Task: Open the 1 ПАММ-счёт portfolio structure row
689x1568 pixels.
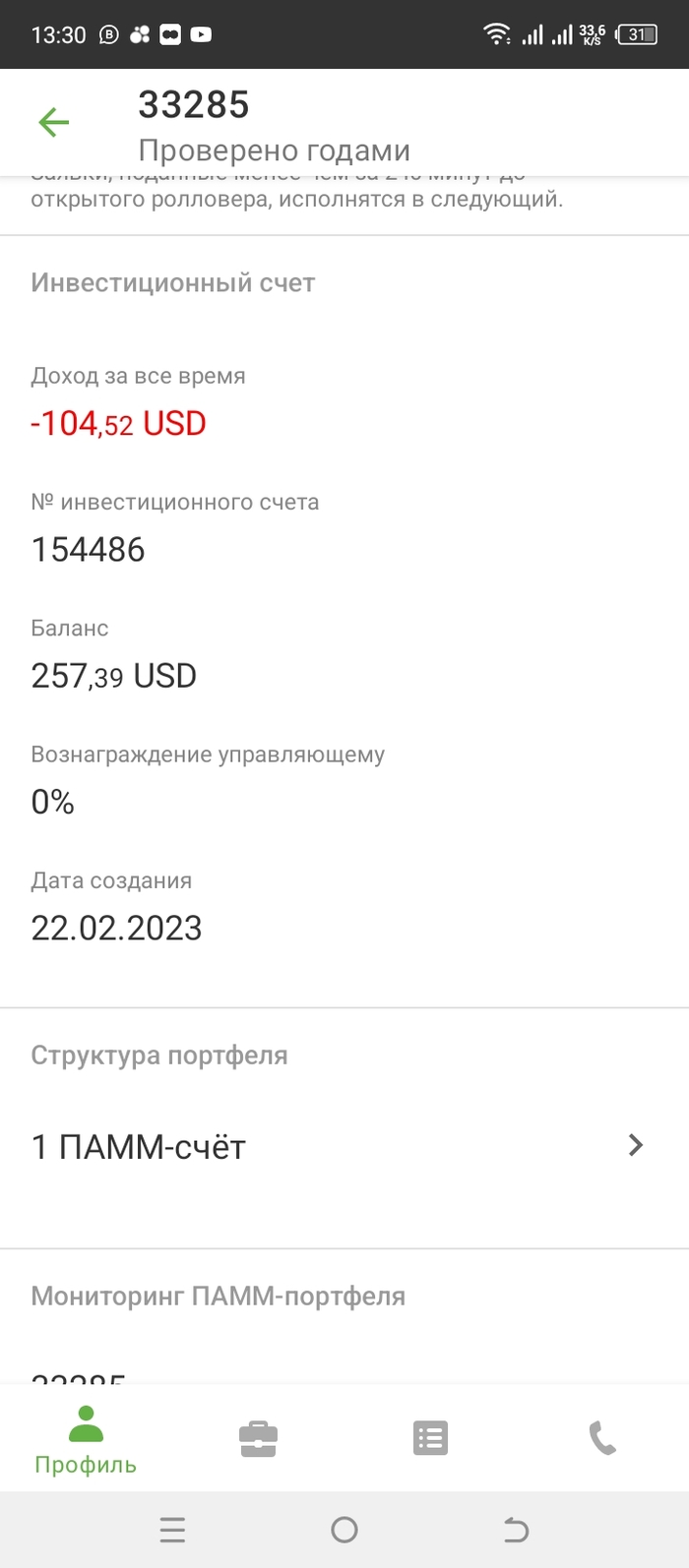Action: coord(344,1146)
